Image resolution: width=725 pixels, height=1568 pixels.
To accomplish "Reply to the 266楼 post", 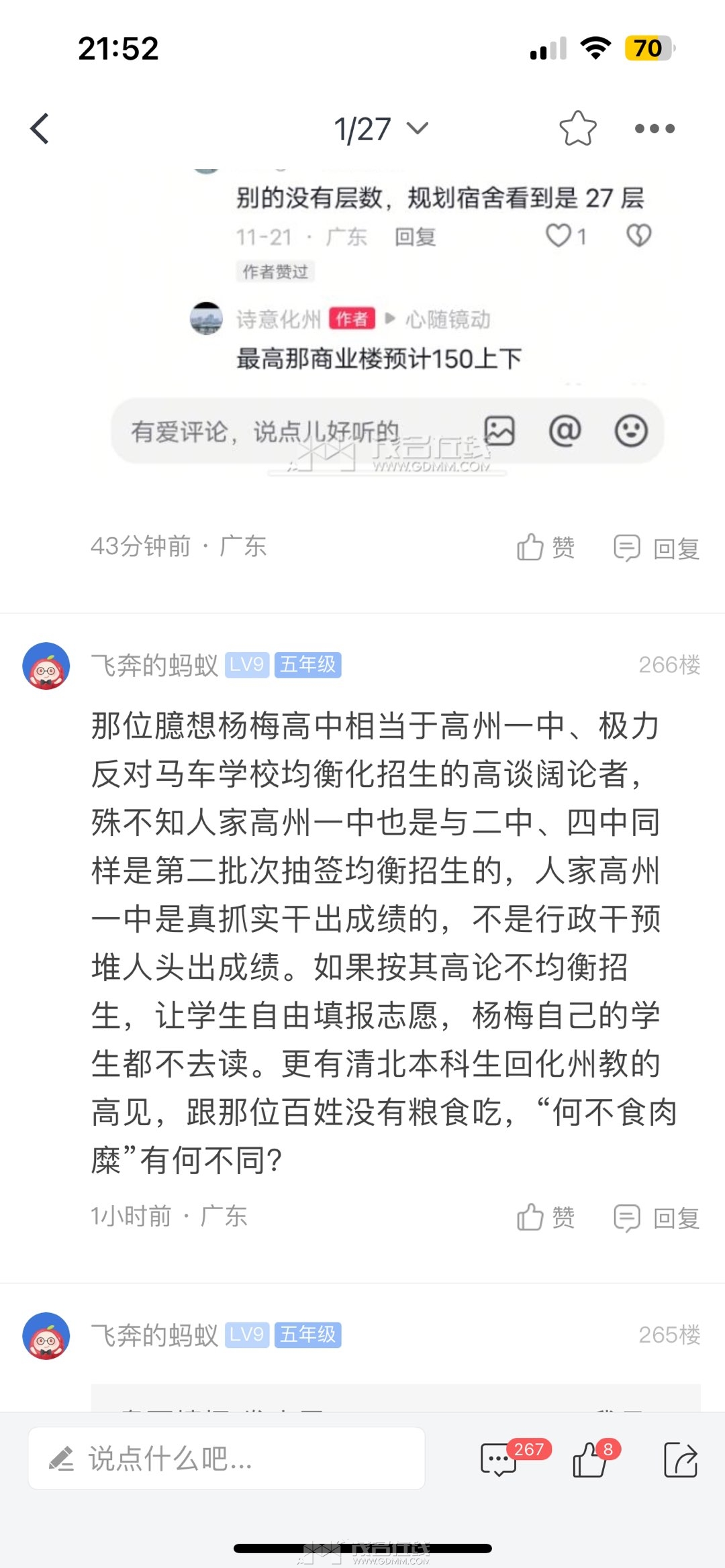I will [657, 1218].
